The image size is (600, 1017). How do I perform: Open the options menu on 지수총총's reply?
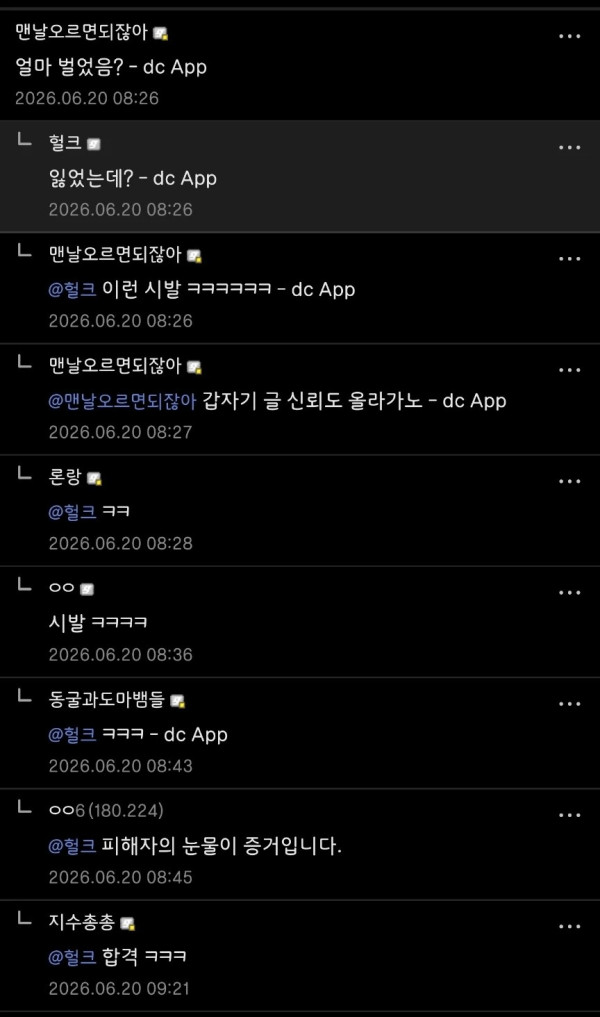[570, 927]
